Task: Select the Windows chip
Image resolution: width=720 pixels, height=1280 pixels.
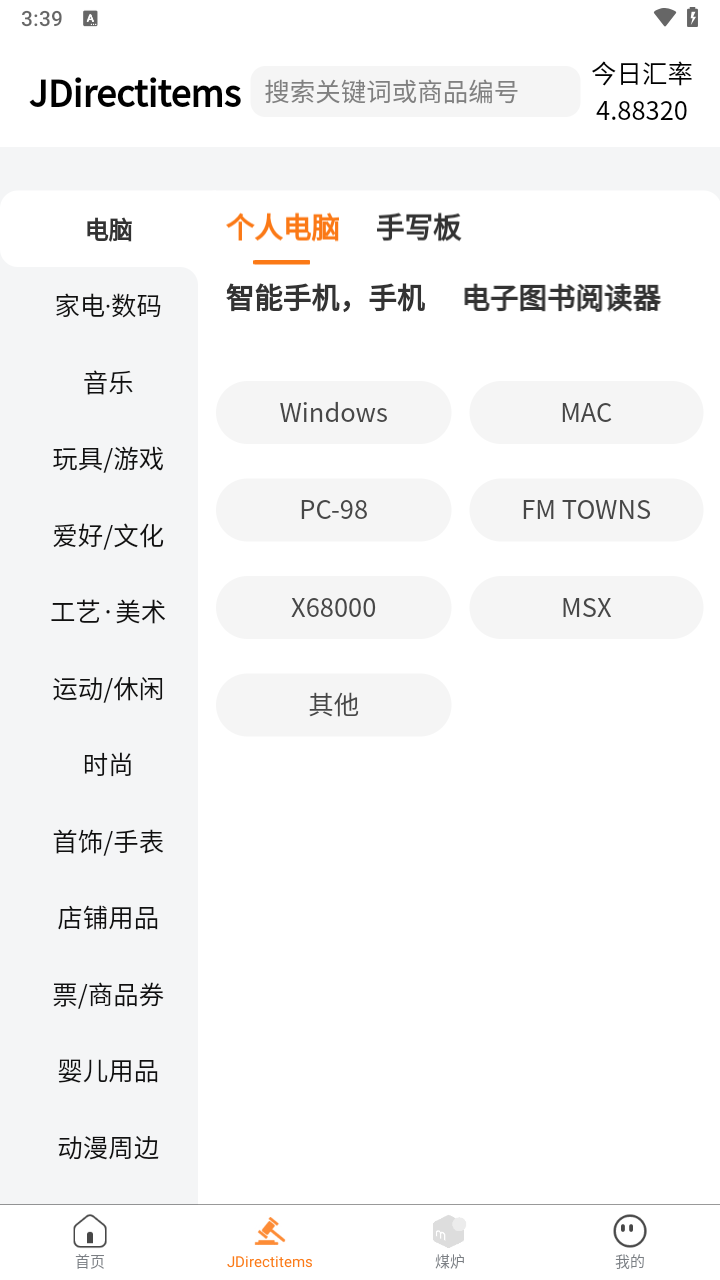Action: [333, 412]
